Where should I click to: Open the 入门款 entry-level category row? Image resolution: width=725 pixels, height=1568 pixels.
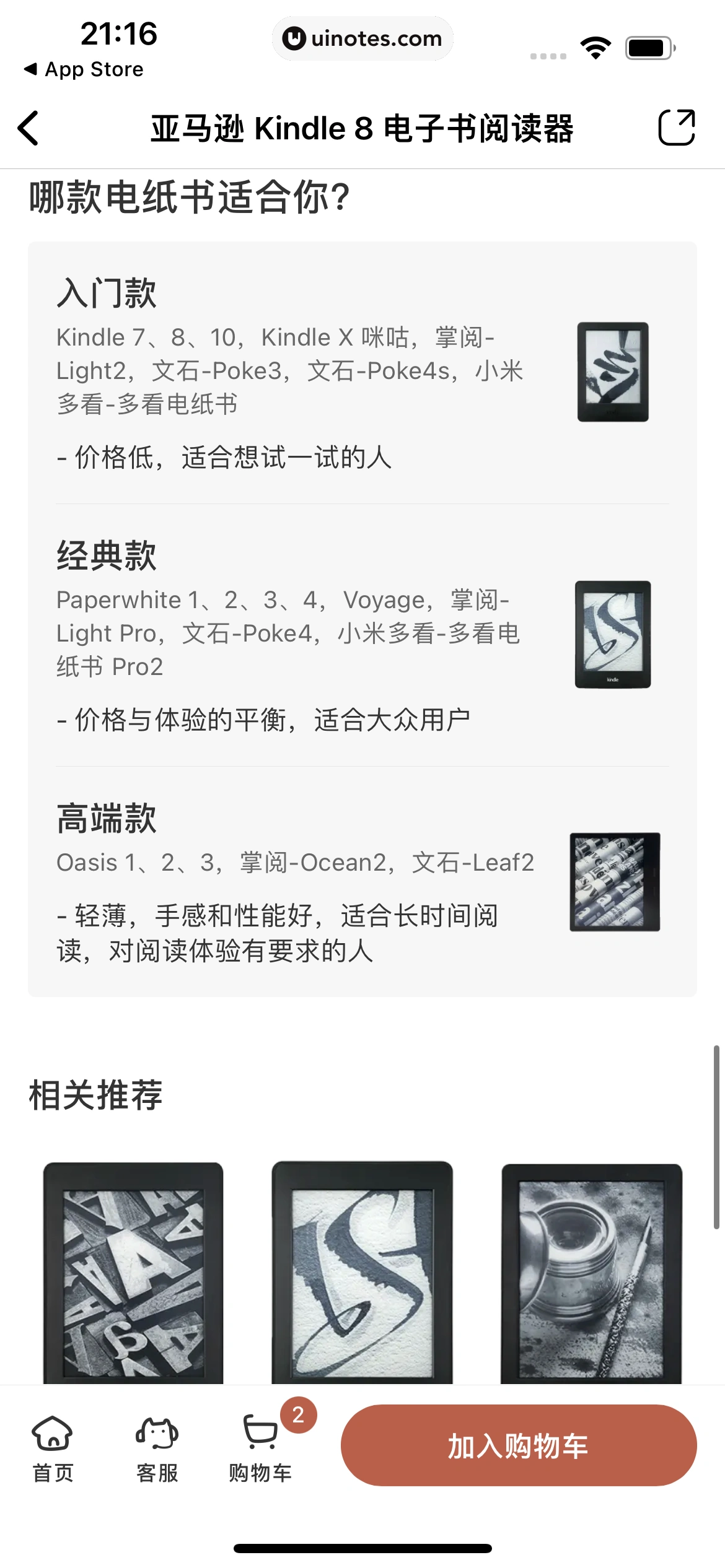pyautogui.click(x=362, y=372)
